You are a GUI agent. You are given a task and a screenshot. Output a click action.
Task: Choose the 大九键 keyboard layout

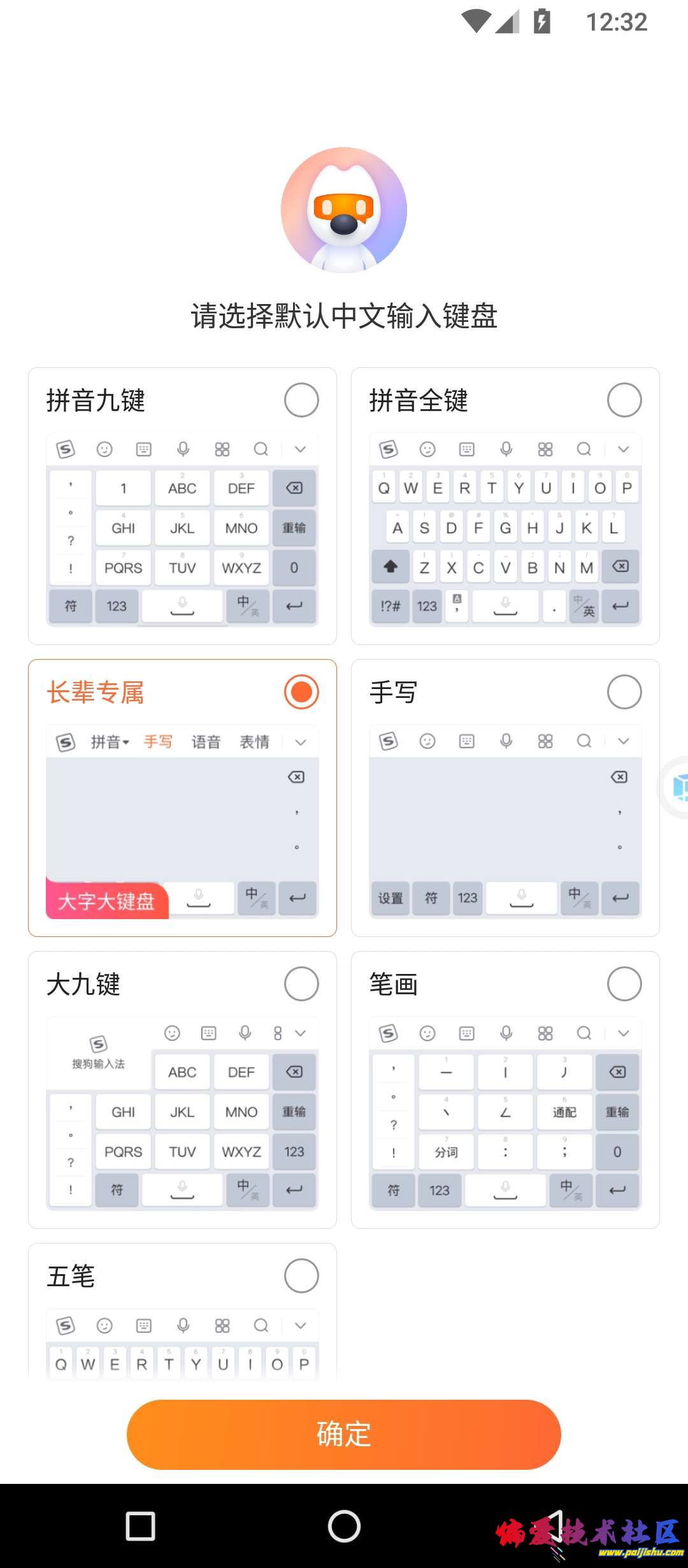click(301, 984)
